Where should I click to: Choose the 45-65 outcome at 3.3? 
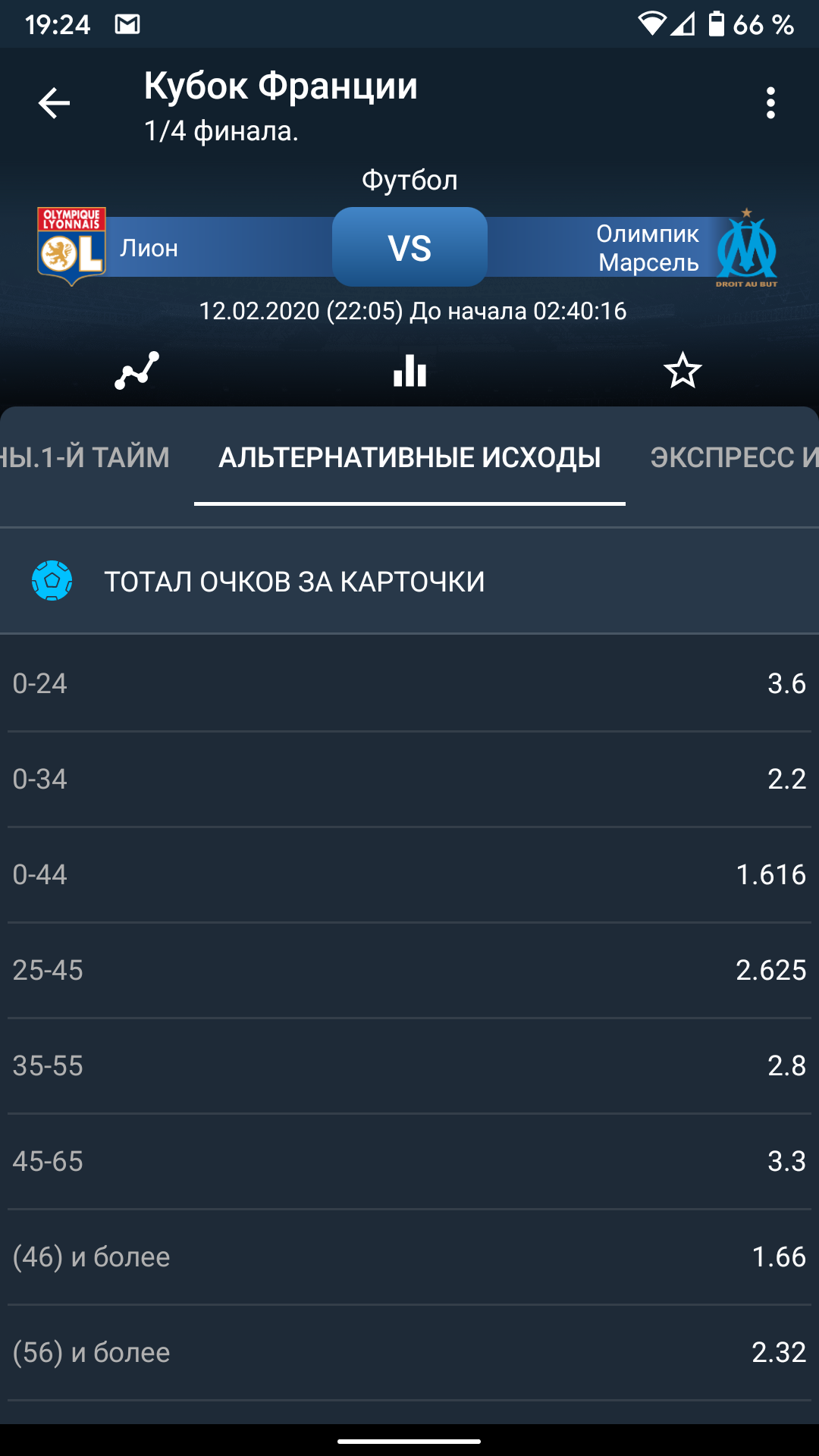(x=409, y=1161)
